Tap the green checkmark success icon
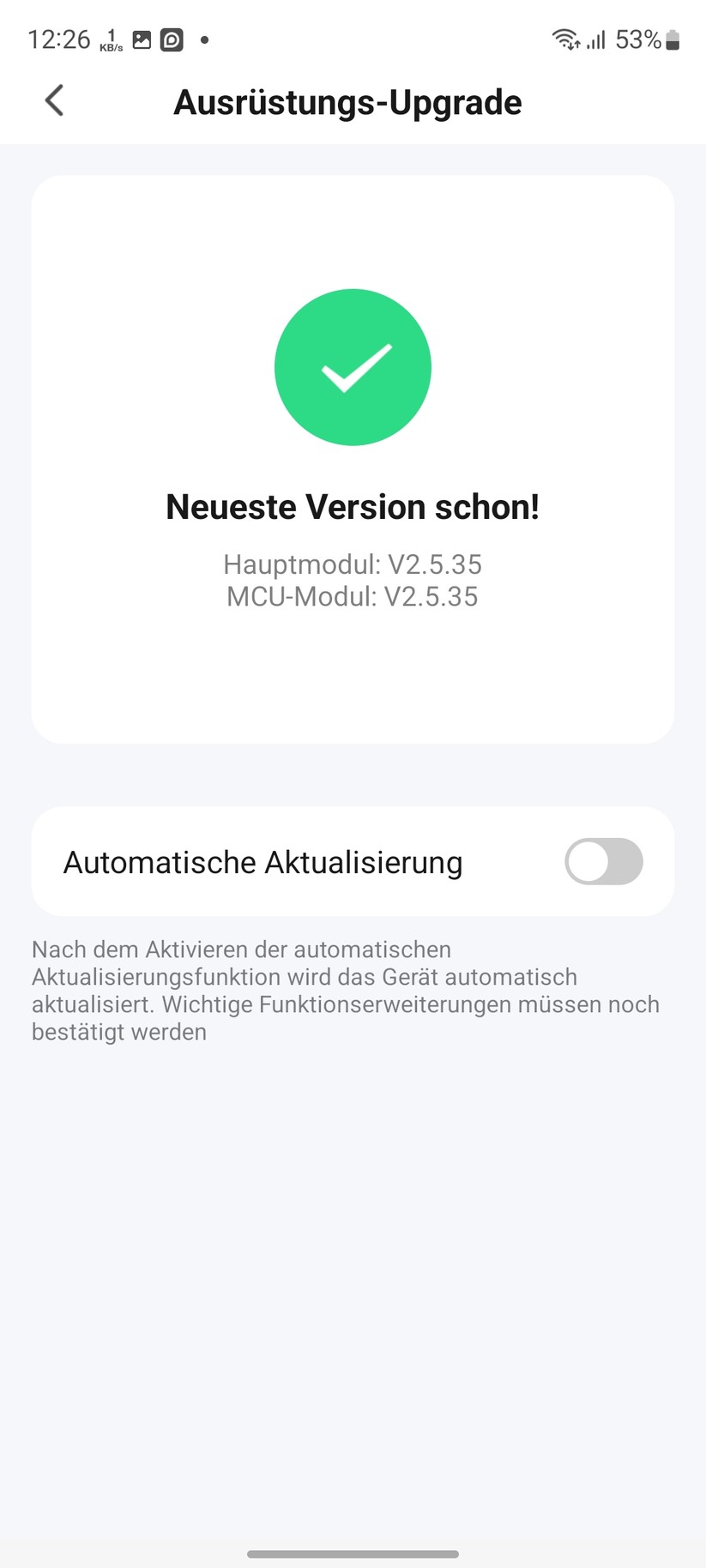 pyautogui.click(x=353, y=366)
